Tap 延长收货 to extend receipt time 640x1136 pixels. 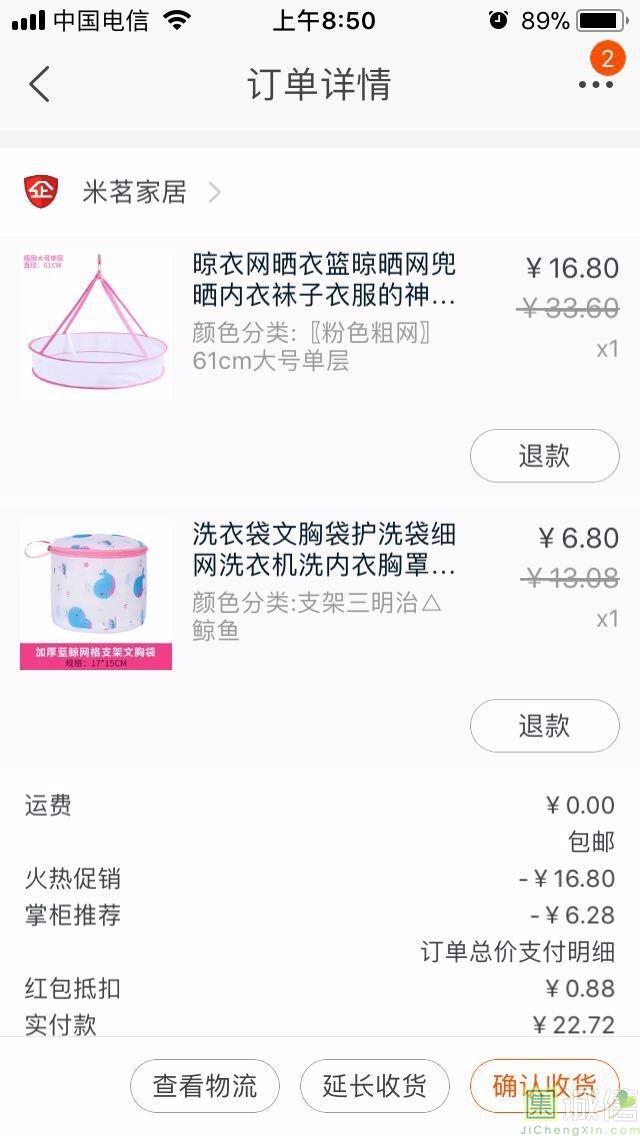(x=375, y=1085)
